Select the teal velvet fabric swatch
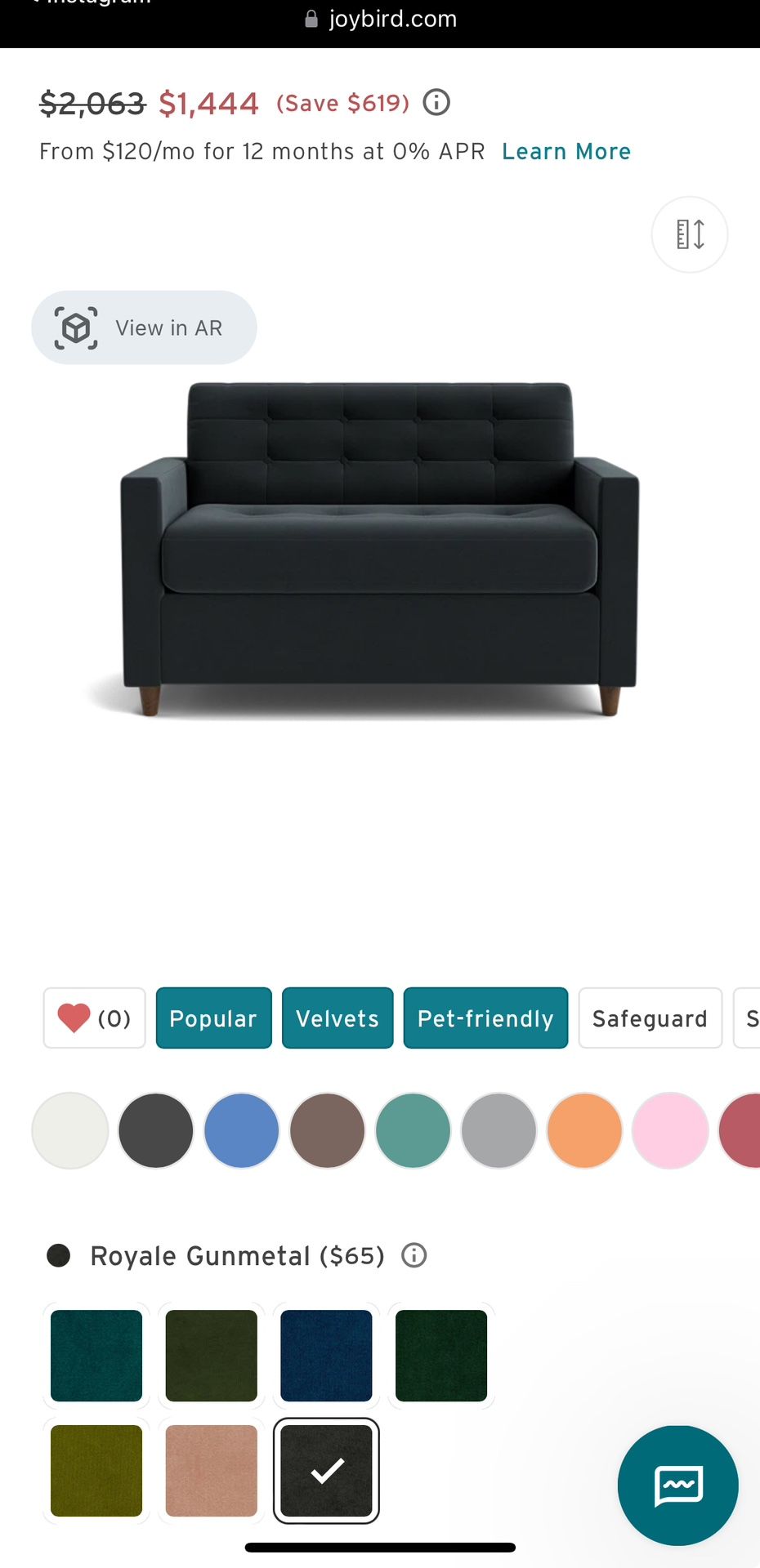The height and width of the screenshot is (1568, 760). 96,1356
